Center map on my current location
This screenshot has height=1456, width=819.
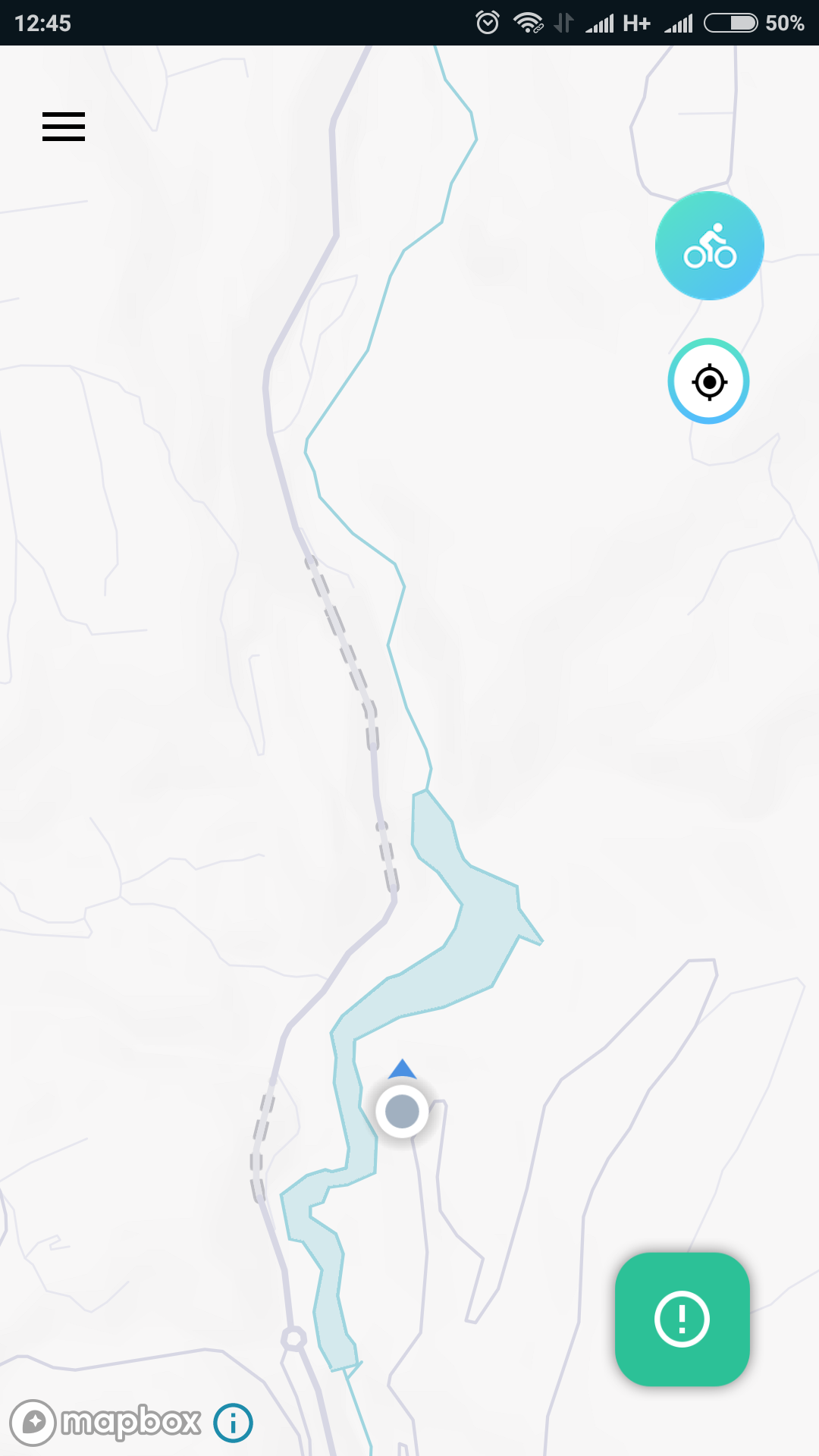(x=708, y=381)
